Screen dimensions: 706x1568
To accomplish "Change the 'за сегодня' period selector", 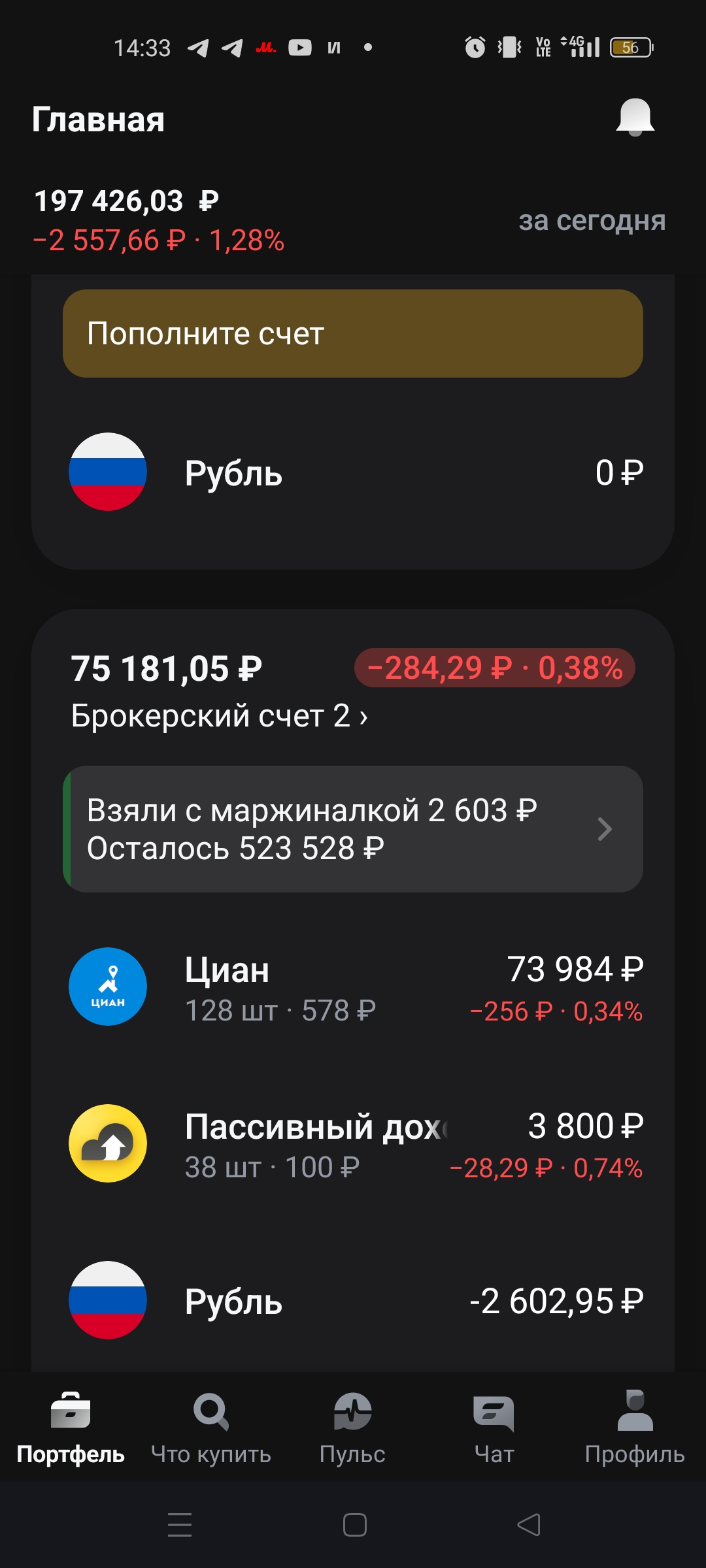I will point(592,221).
